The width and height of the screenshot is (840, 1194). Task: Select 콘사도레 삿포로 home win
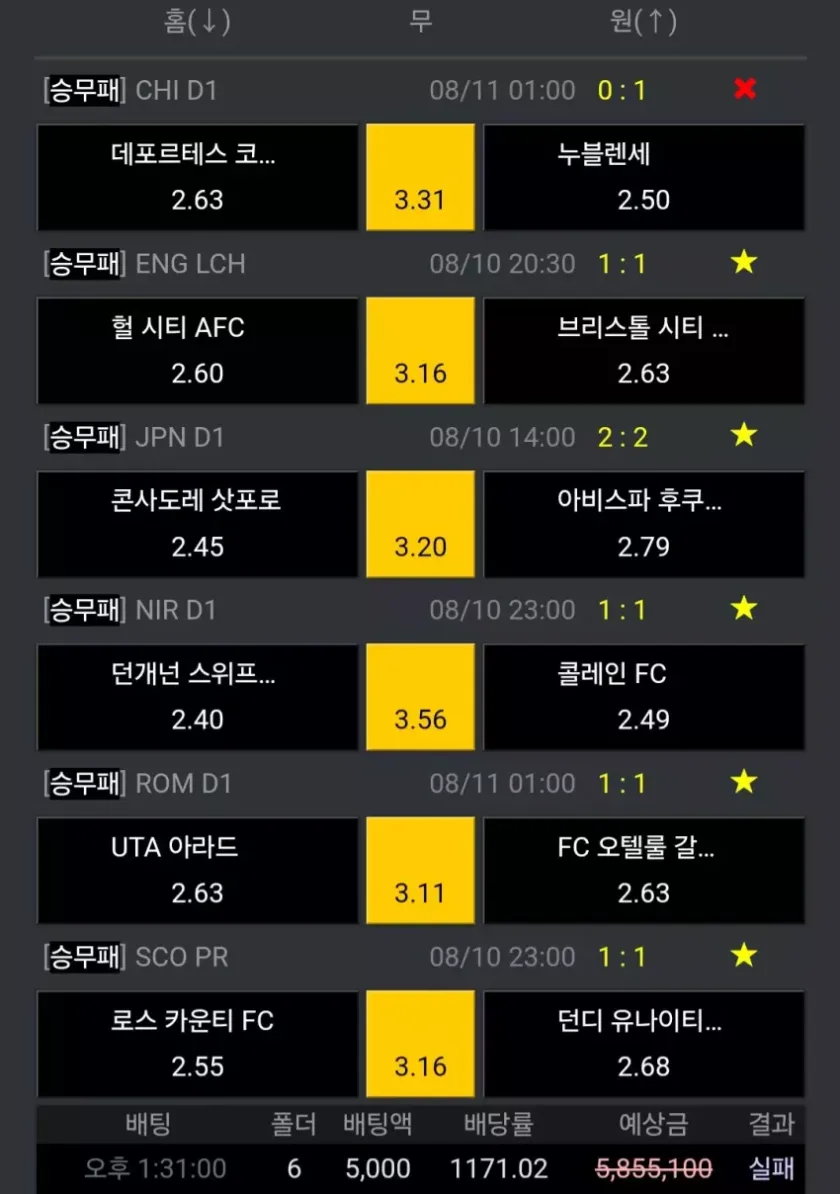tap(197, 523)
